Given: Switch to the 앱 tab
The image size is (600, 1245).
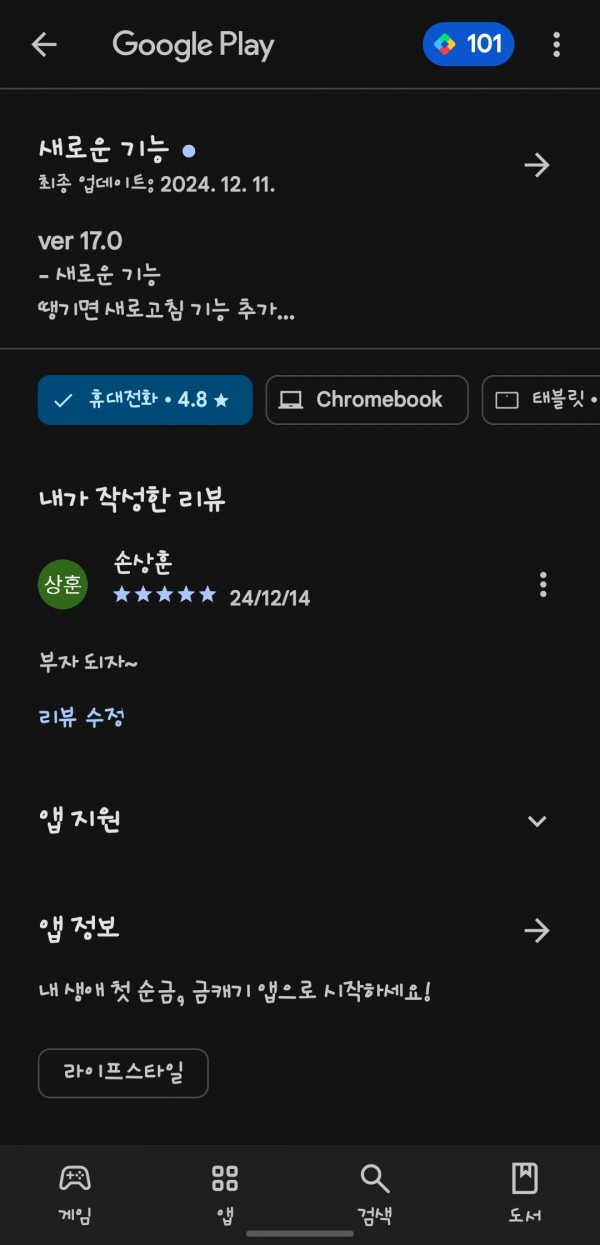Looking at the screenshot, I should 225,1193.
